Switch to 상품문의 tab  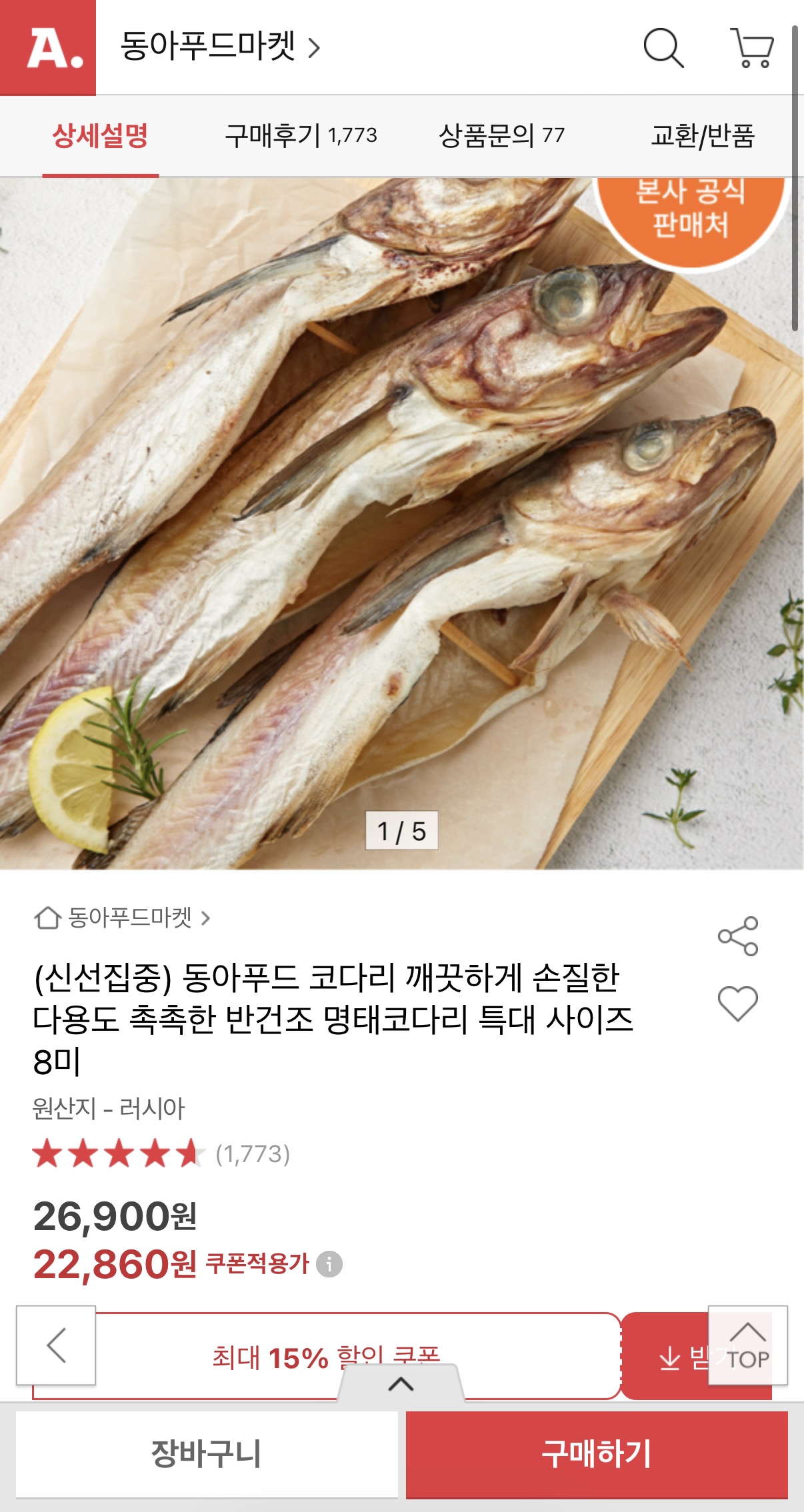[501, 135]
